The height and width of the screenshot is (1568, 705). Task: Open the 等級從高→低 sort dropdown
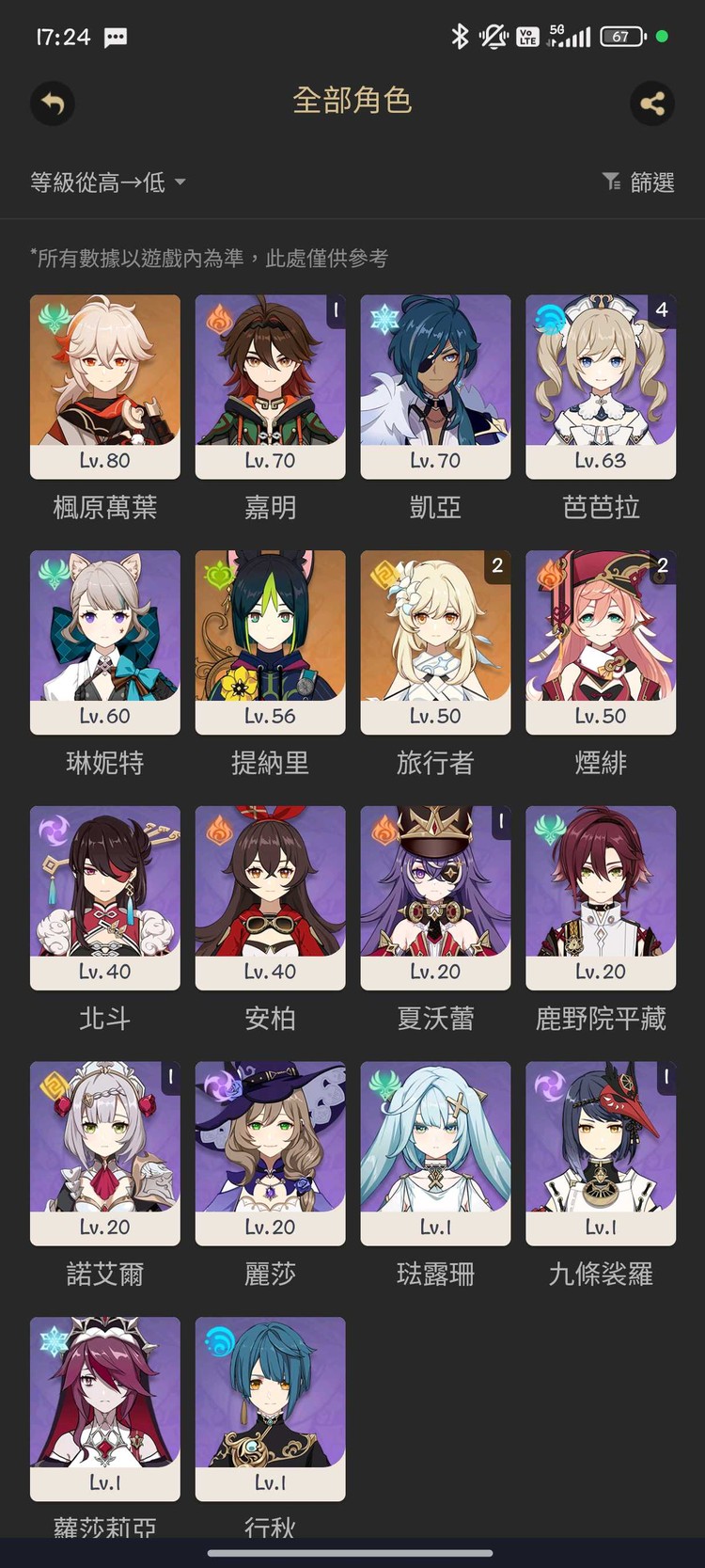107,182
